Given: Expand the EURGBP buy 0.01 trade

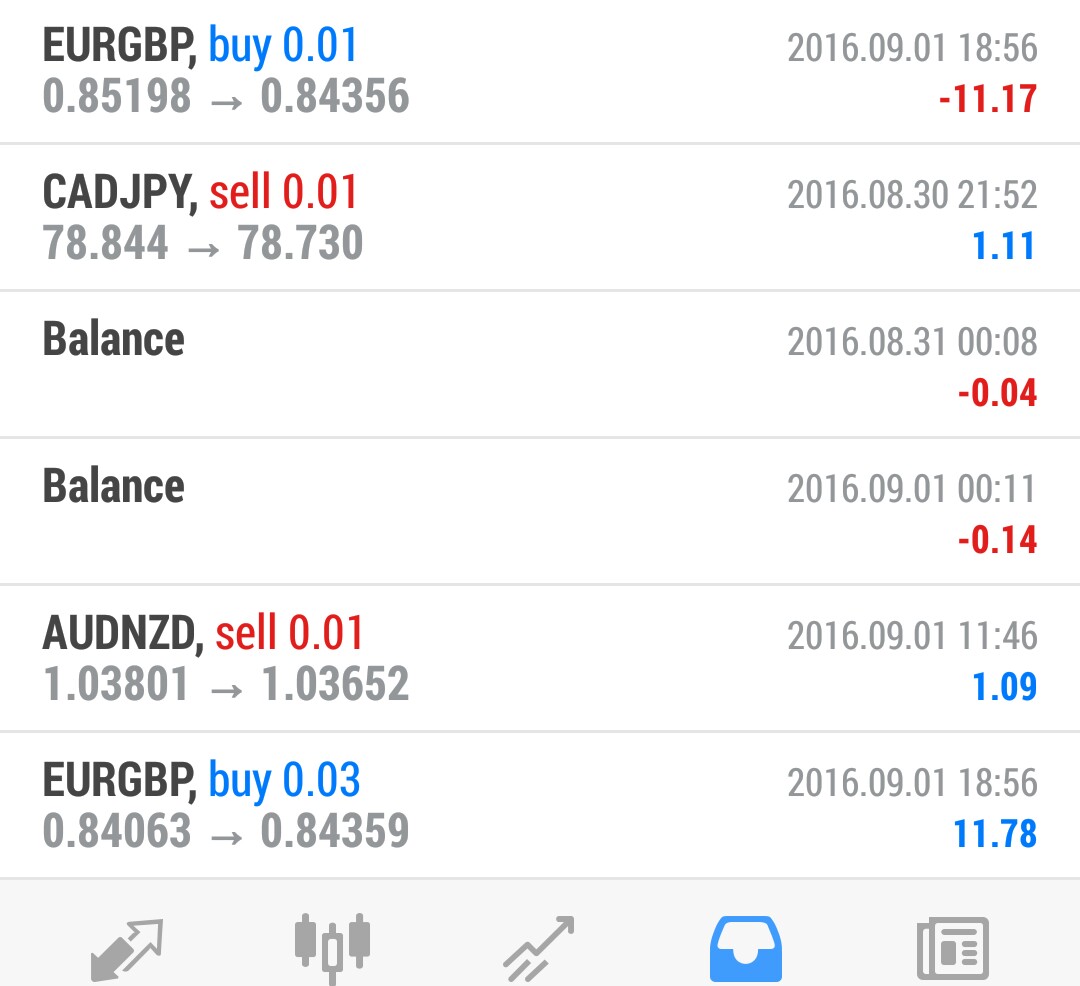Looking at the screenshot, I should click(x=540, y=72).
